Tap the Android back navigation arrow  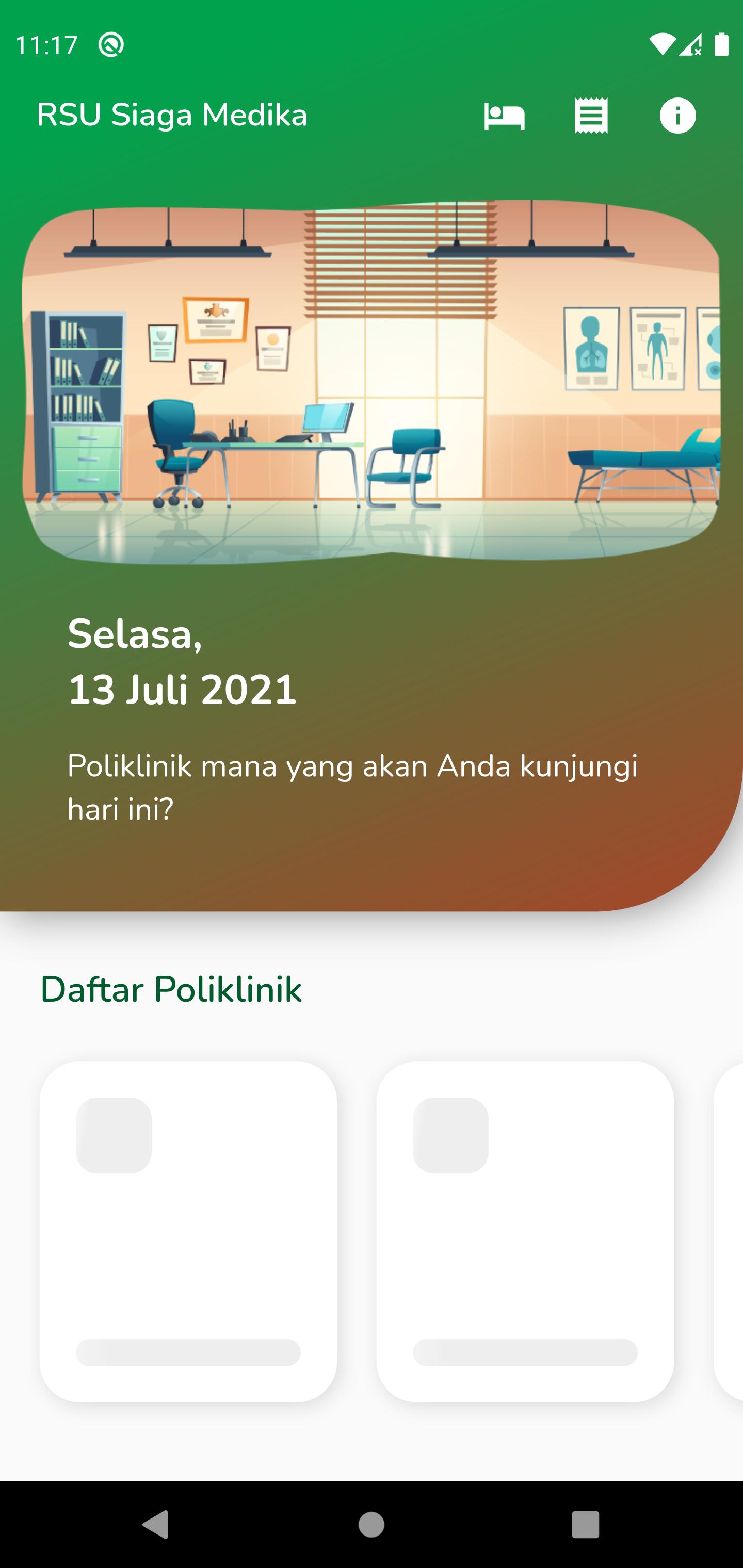156,1525
